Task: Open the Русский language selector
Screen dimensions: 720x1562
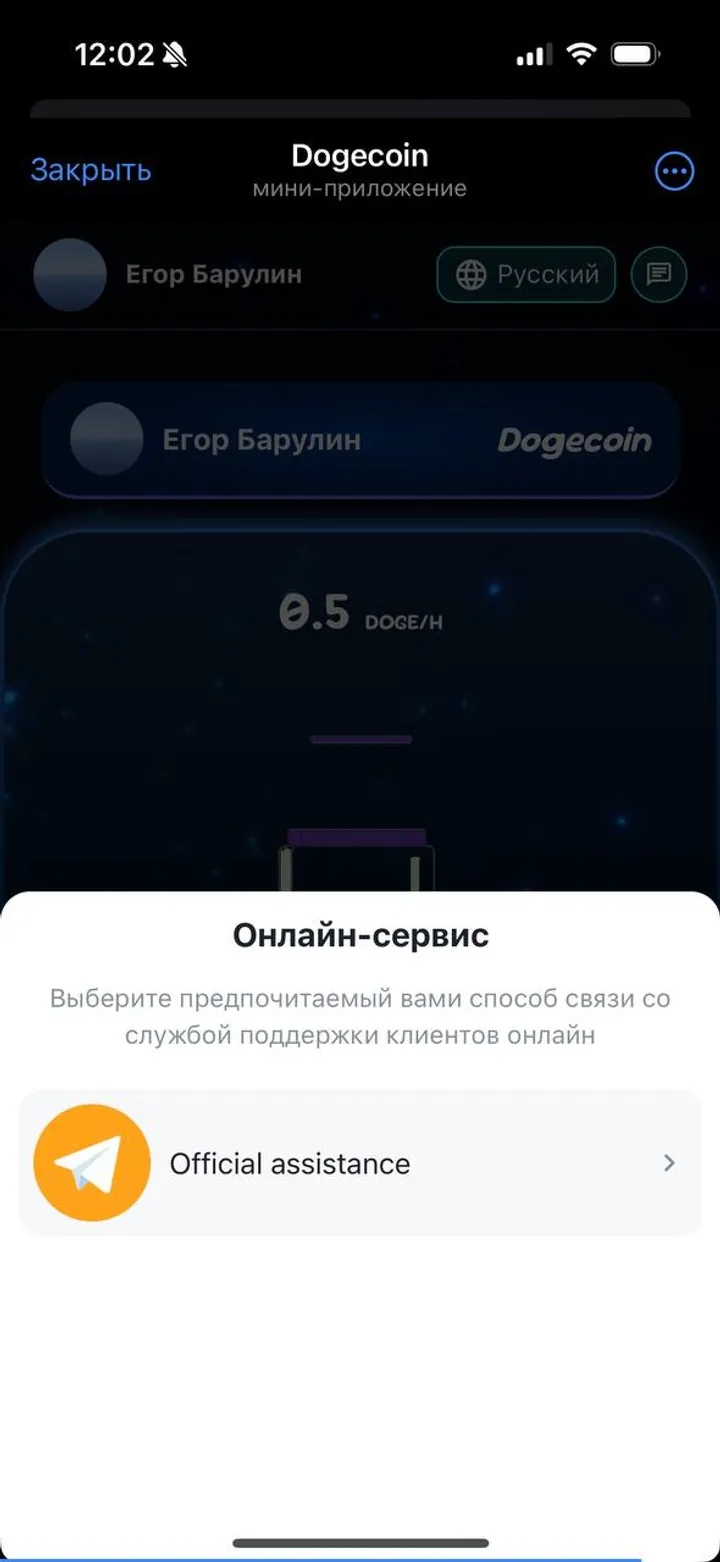Action: (526, 274)
